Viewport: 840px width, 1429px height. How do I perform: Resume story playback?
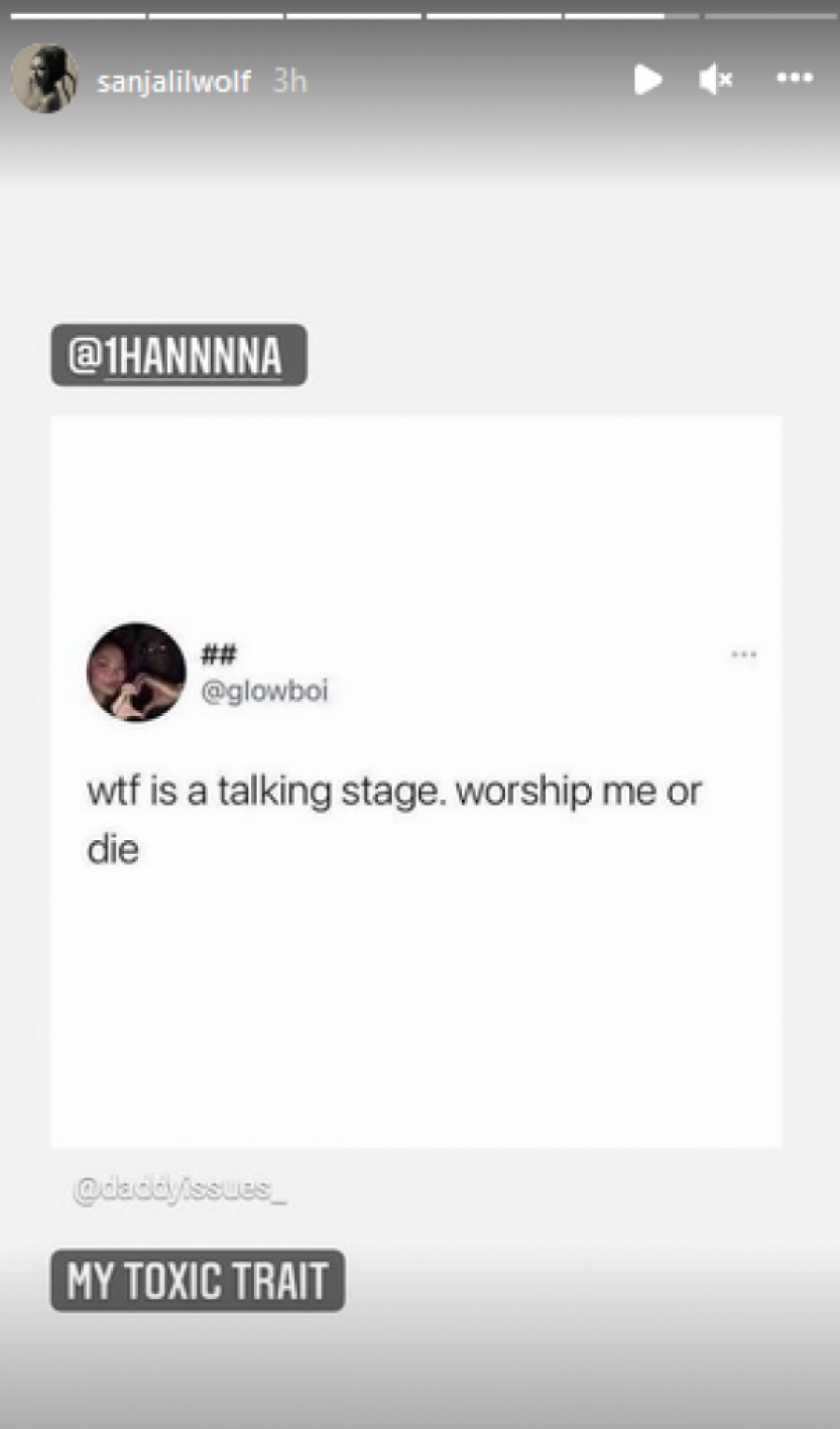point(647,79)
